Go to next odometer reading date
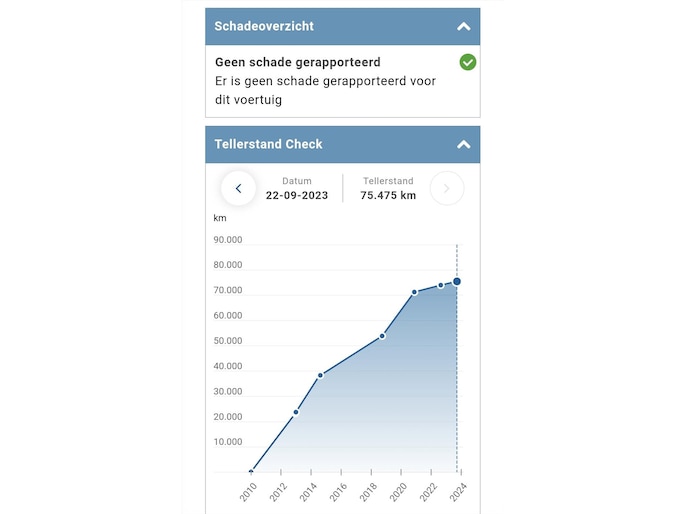The image size is (685, 514). (x=447, y=188)
